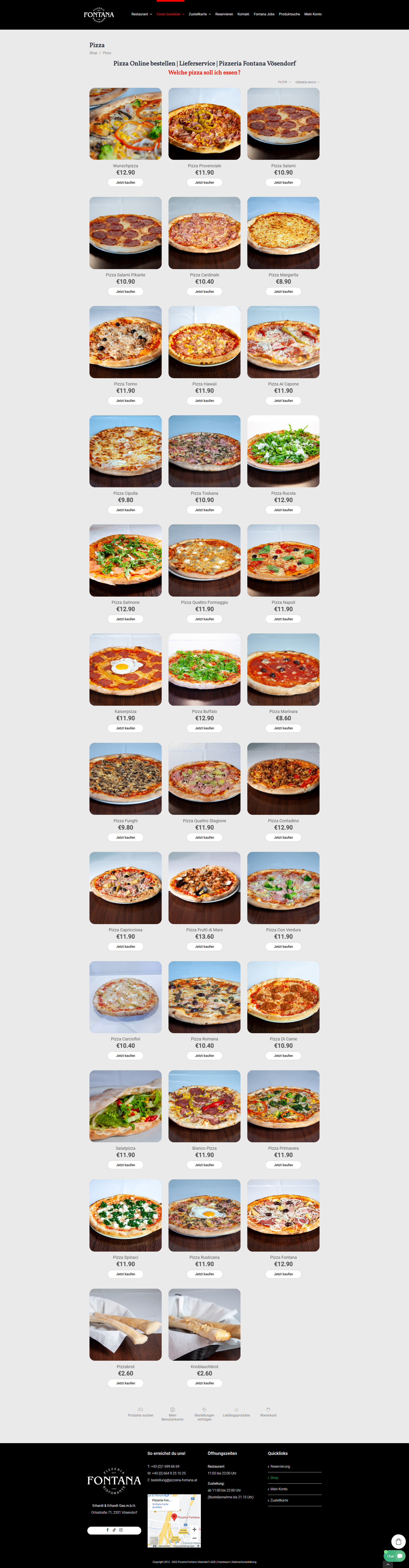Screen dimensions: 409x1568
Task: Open the Restaurant menu in header
Action: (x=141, y=14)
